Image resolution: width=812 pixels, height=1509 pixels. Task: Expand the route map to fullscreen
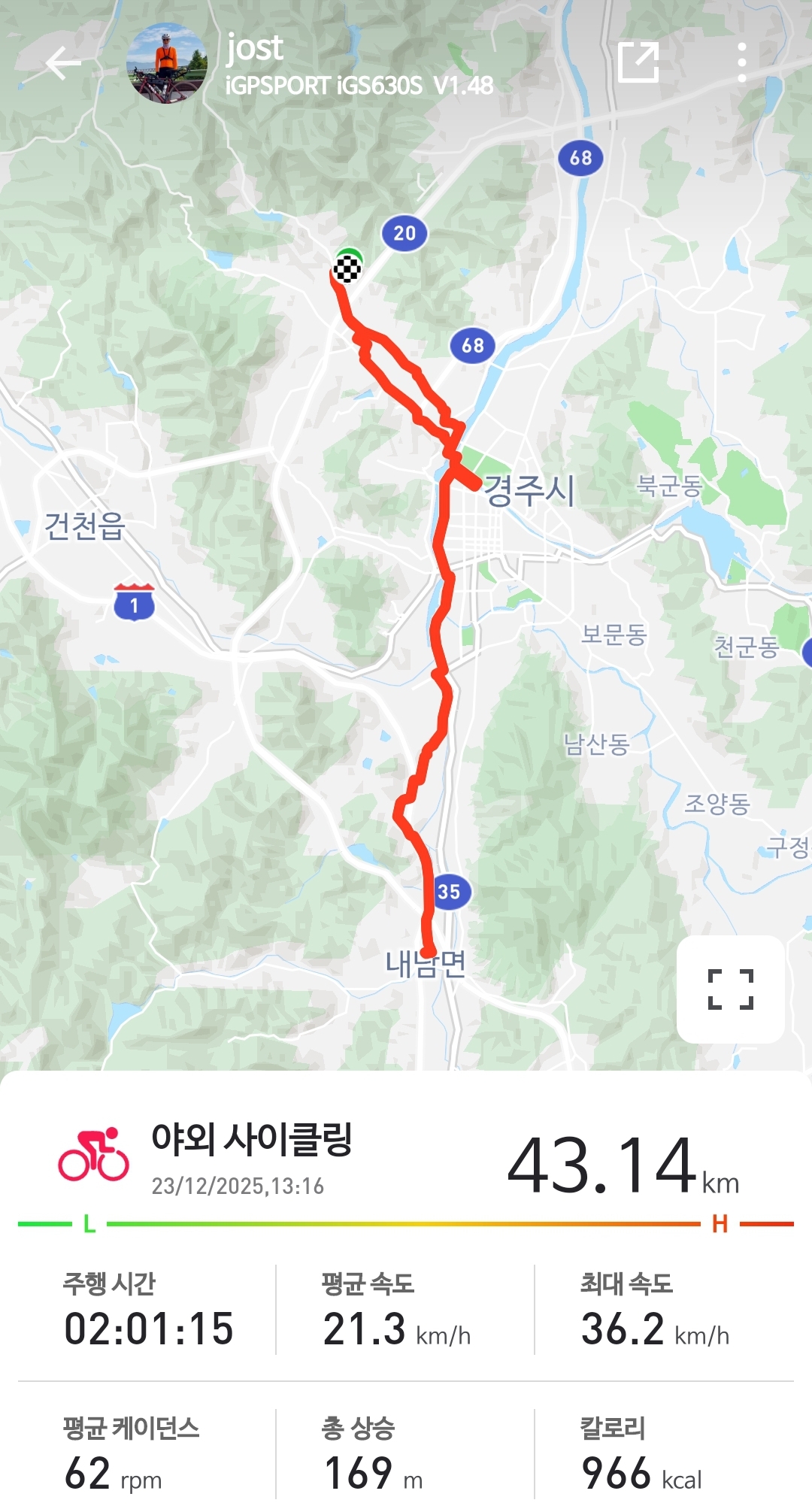pos(730,989)
